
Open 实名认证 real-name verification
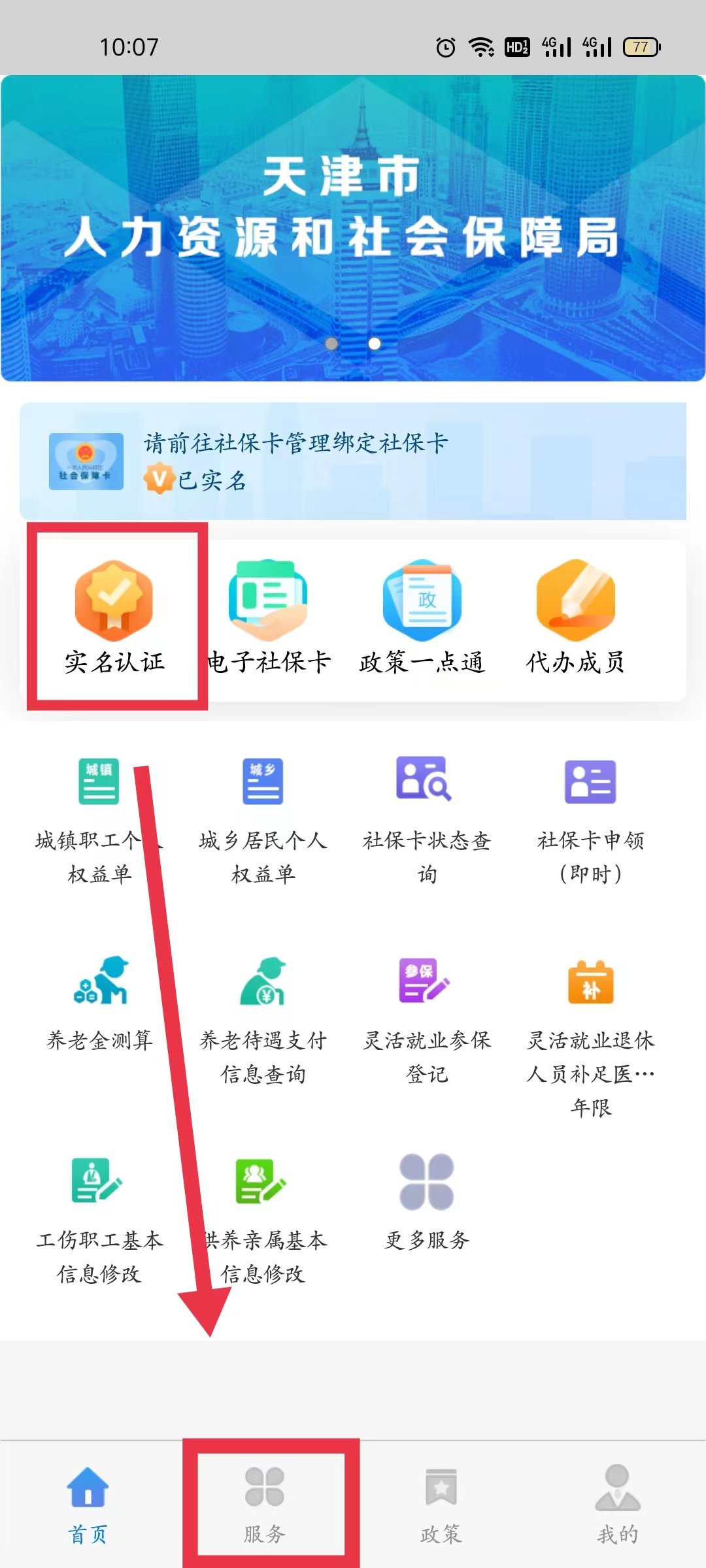pyautogui.click(x=114, y=617)
